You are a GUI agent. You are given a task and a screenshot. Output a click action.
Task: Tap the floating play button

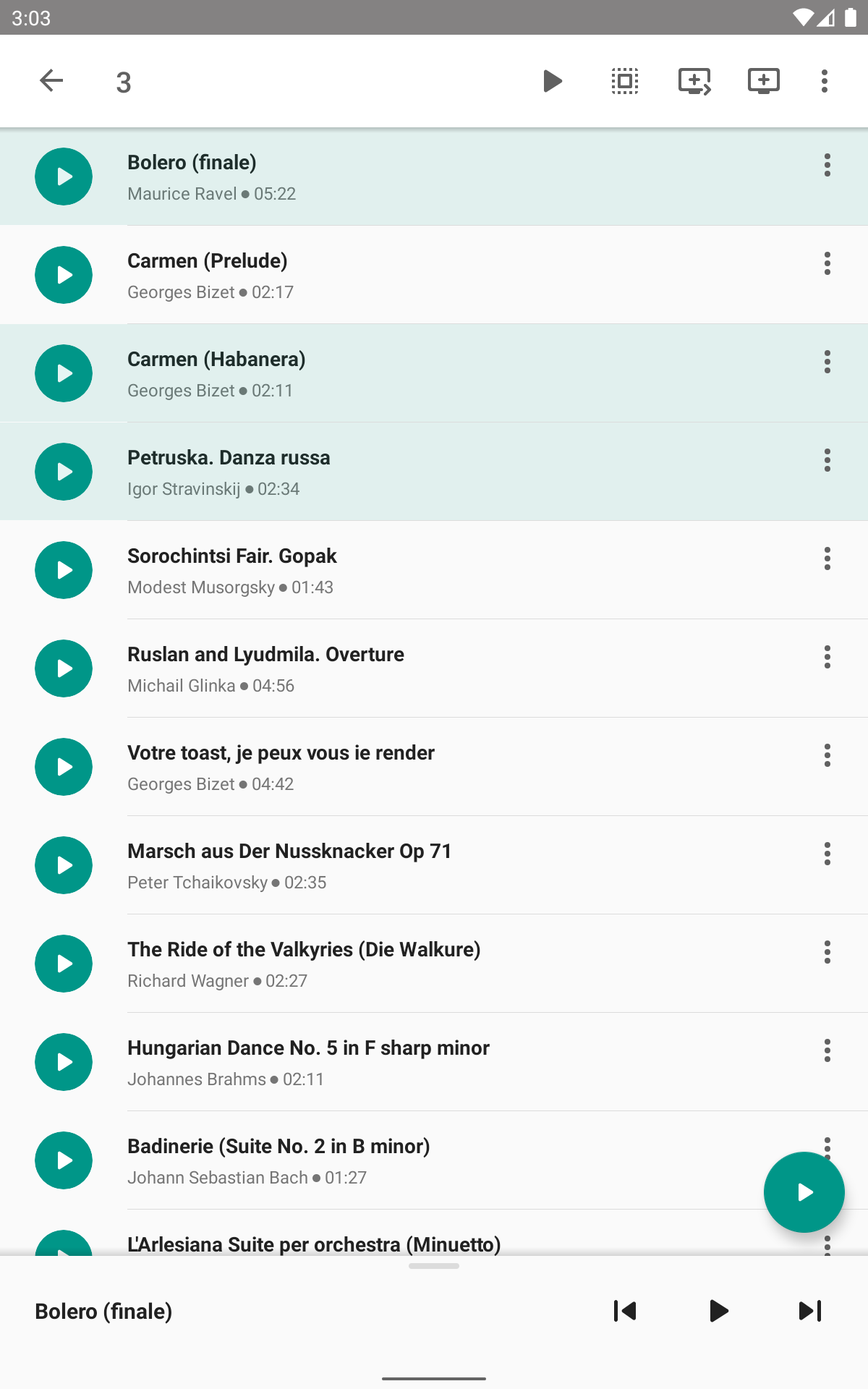coord(804,1192)
